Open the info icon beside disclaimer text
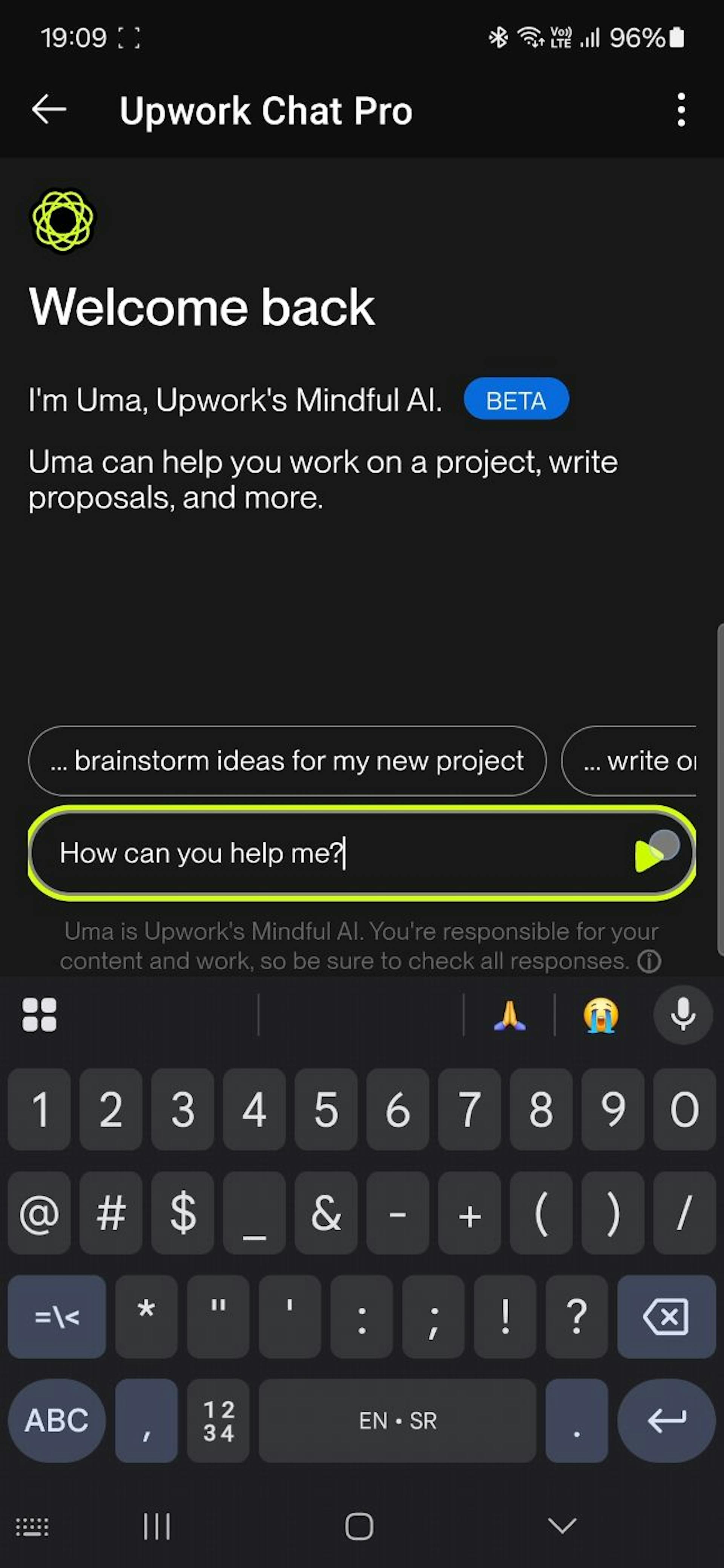The height and width of the screenshot is (1568, 724). pos(649,962)
